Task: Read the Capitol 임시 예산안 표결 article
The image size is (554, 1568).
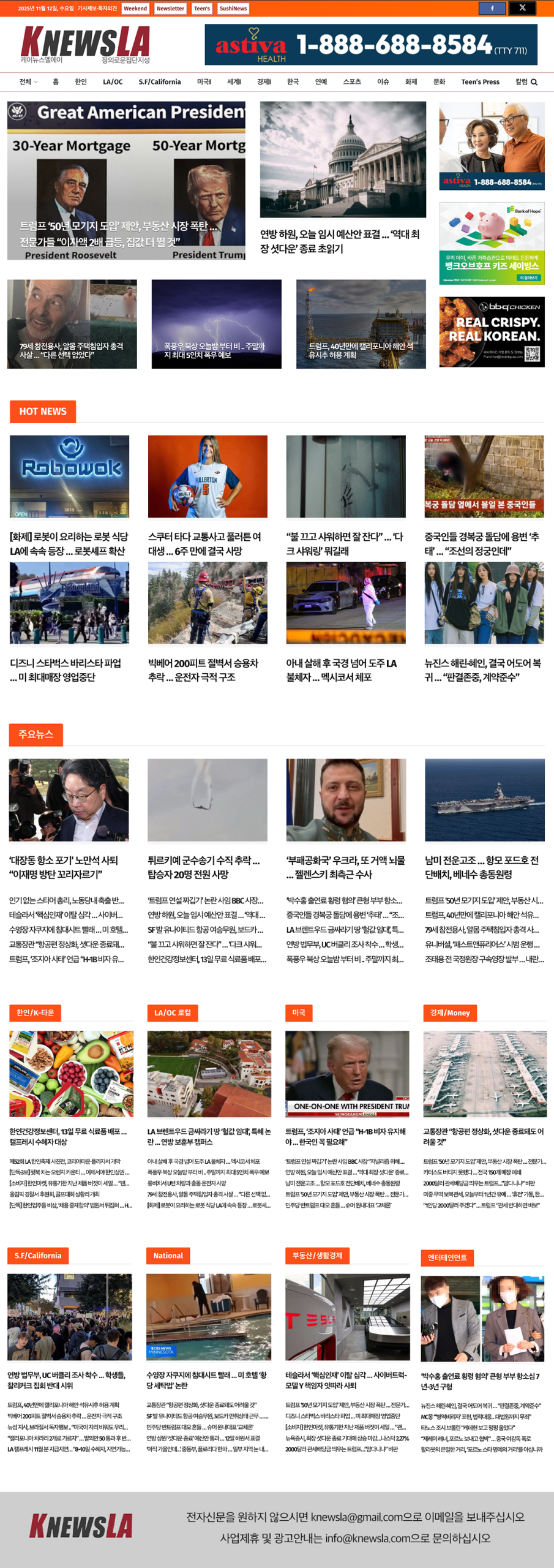Action: (x=340, y=241)
